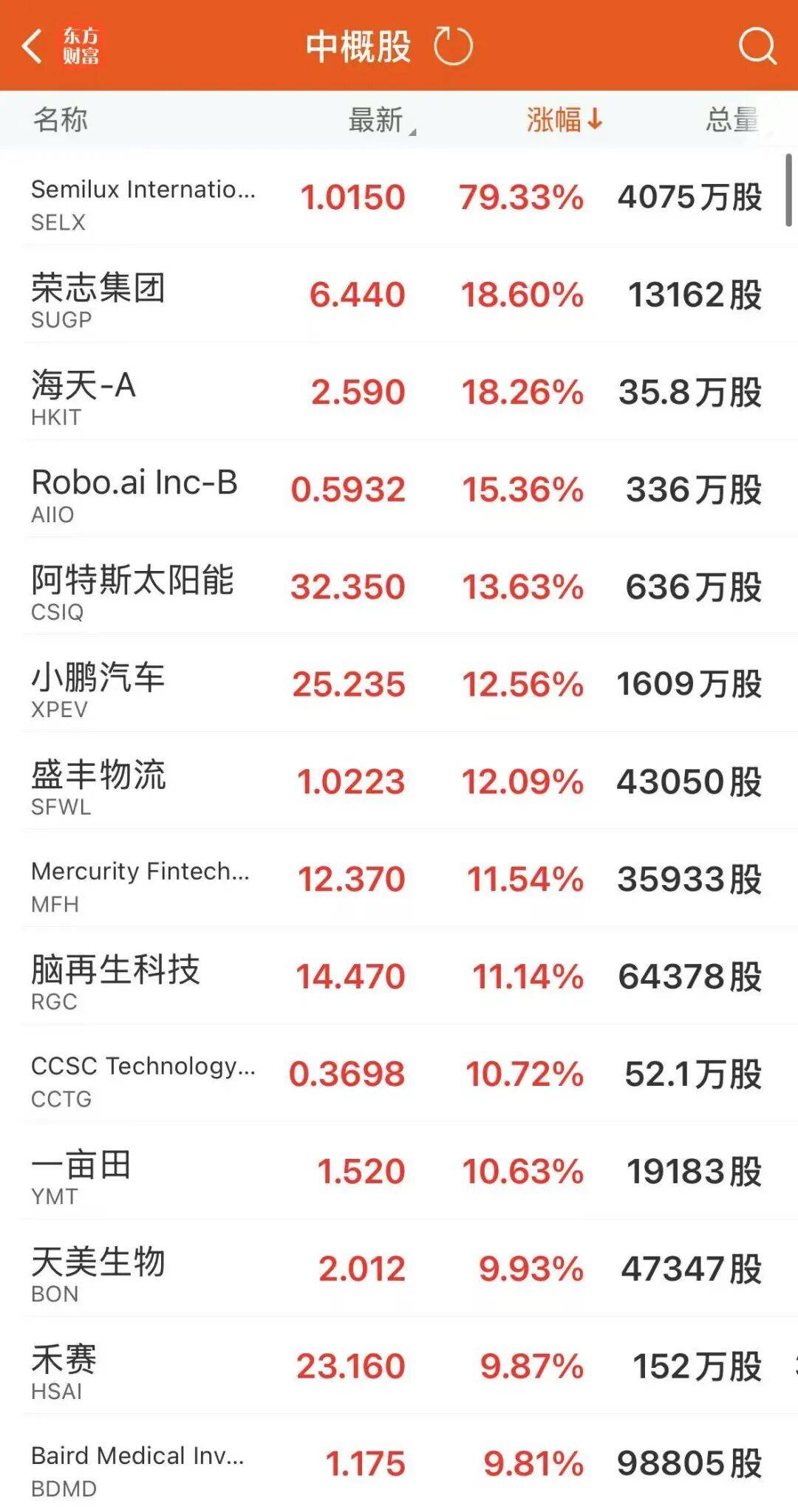
Task: Go back using the header arrow
Action: click(x=33, y=46)
